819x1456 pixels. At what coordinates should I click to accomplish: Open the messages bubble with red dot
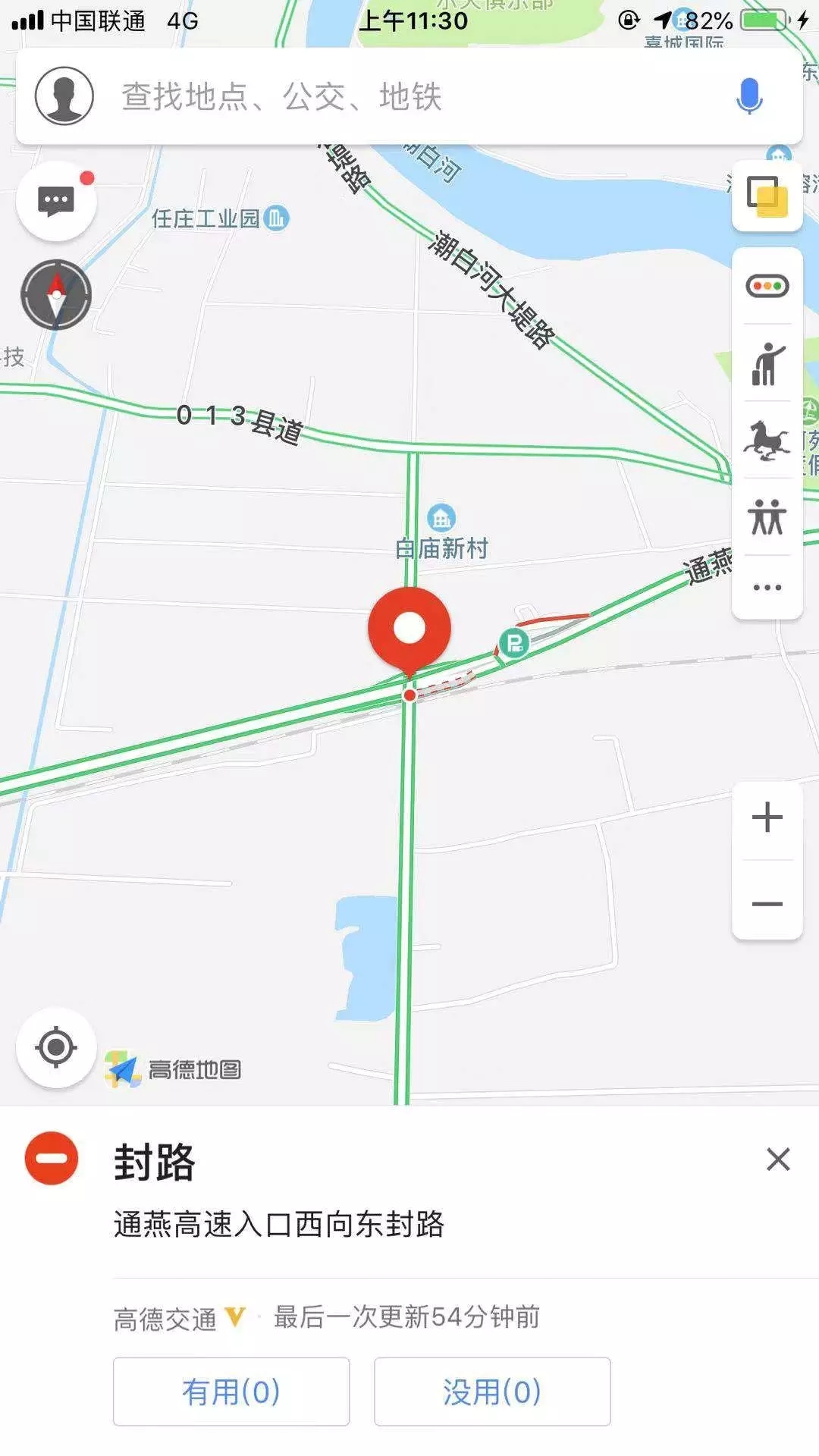(x=56, y=202)
